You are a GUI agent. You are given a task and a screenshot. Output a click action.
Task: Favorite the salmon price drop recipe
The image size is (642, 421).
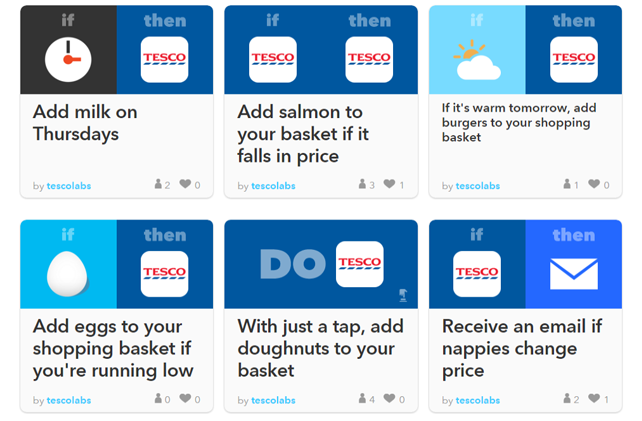(x=390, y=185)
